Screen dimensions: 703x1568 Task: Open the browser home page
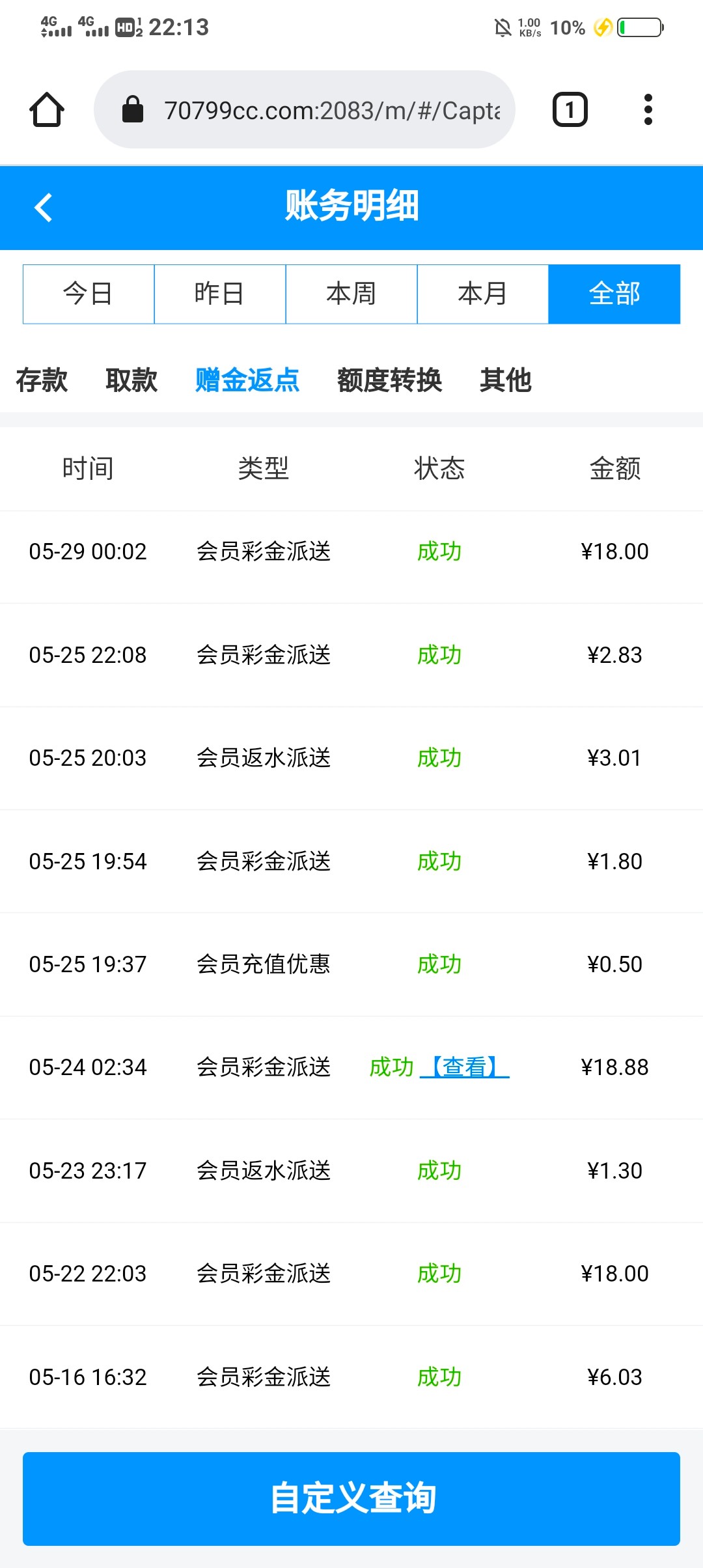[x=47, y=109]
